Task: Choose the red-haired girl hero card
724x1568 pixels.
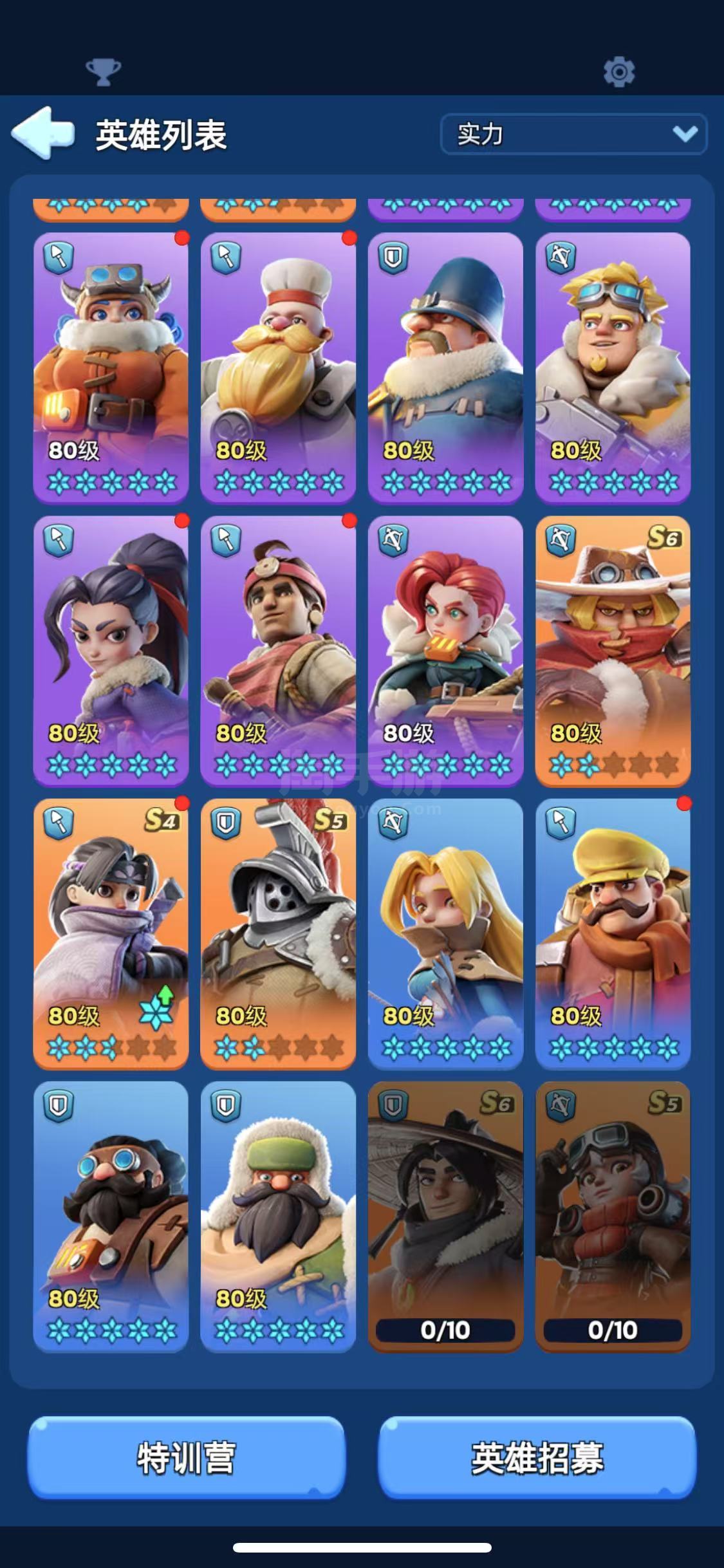Action: coord(445,651)
